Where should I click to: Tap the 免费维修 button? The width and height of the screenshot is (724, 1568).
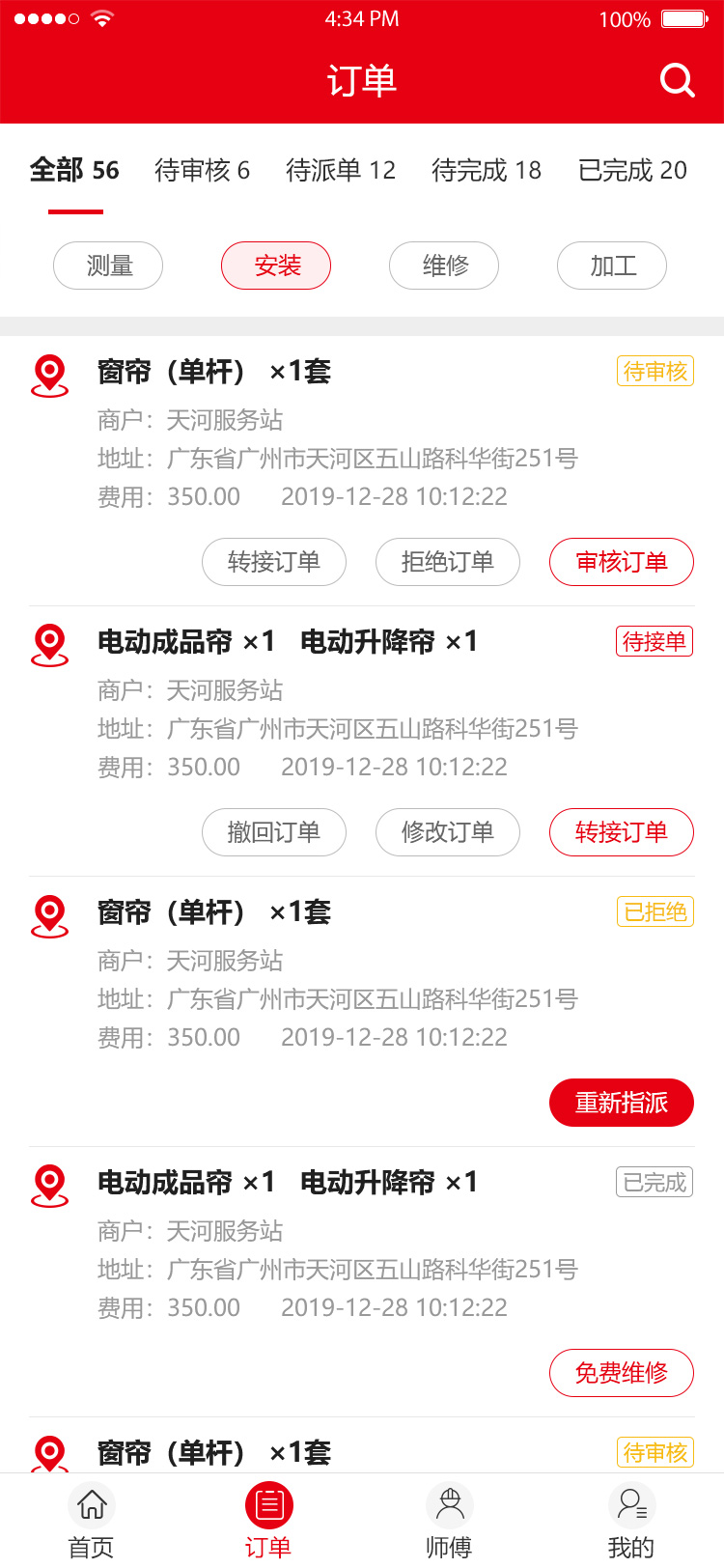point(622,1373)
